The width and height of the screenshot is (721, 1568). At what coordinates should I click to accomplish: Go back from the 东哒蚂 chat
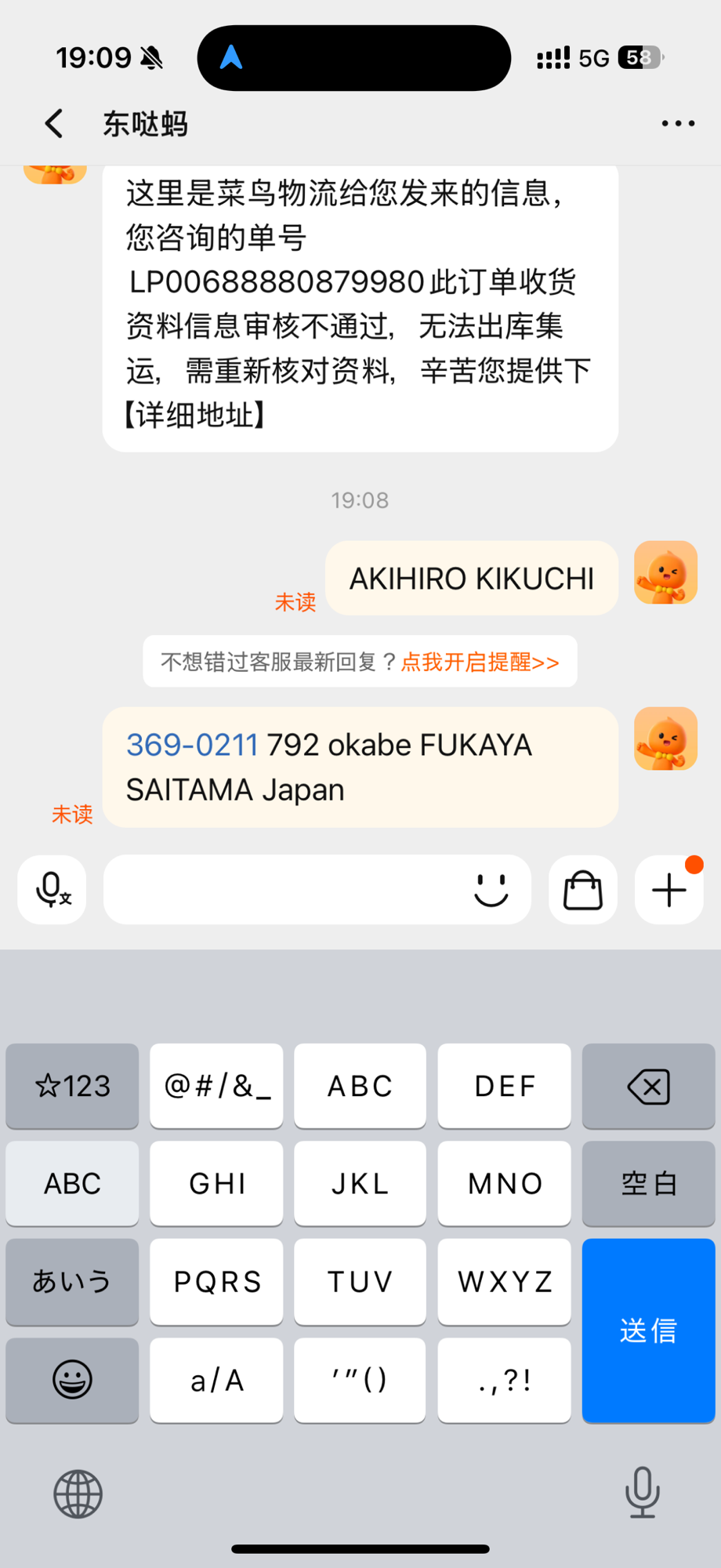53,124
